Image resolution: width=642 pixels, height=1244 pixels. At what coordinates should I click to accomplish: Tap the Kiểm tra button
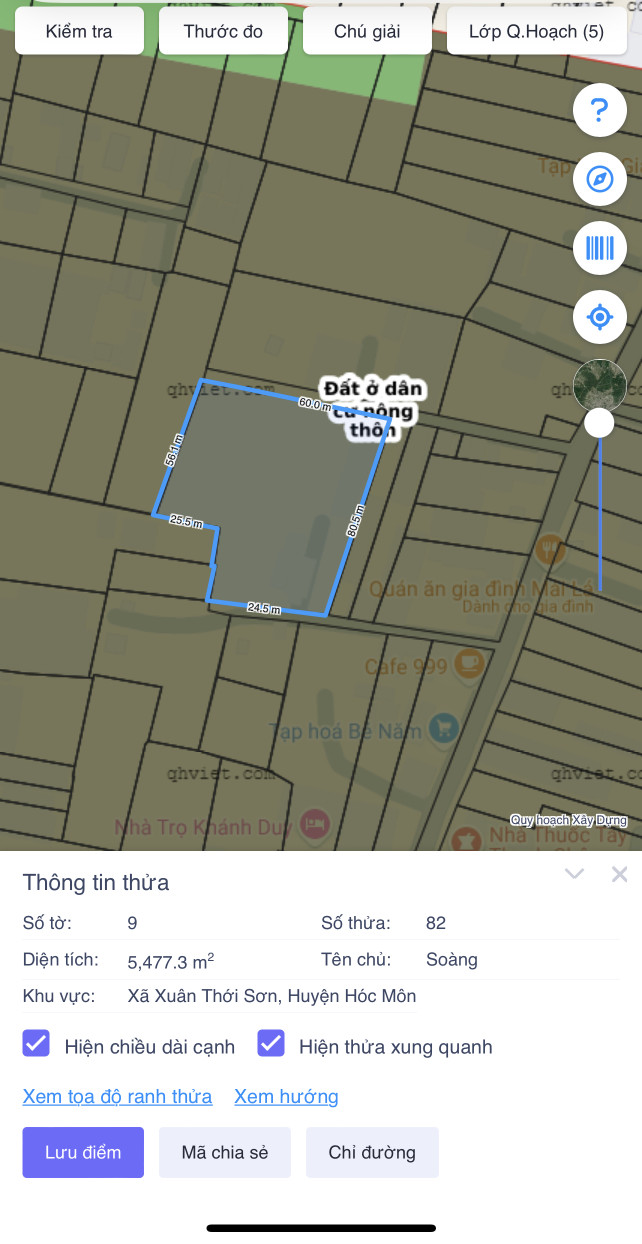click(79, 31)
